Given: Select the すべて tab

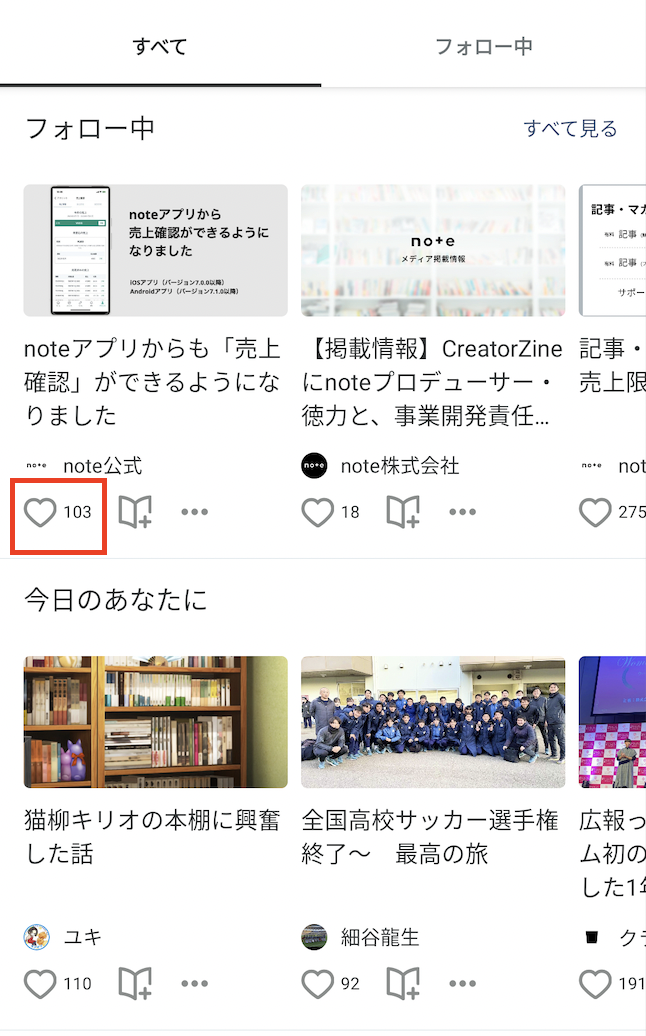Looking at the screenshot, I should pyautogui.click(x=160, y=46).
